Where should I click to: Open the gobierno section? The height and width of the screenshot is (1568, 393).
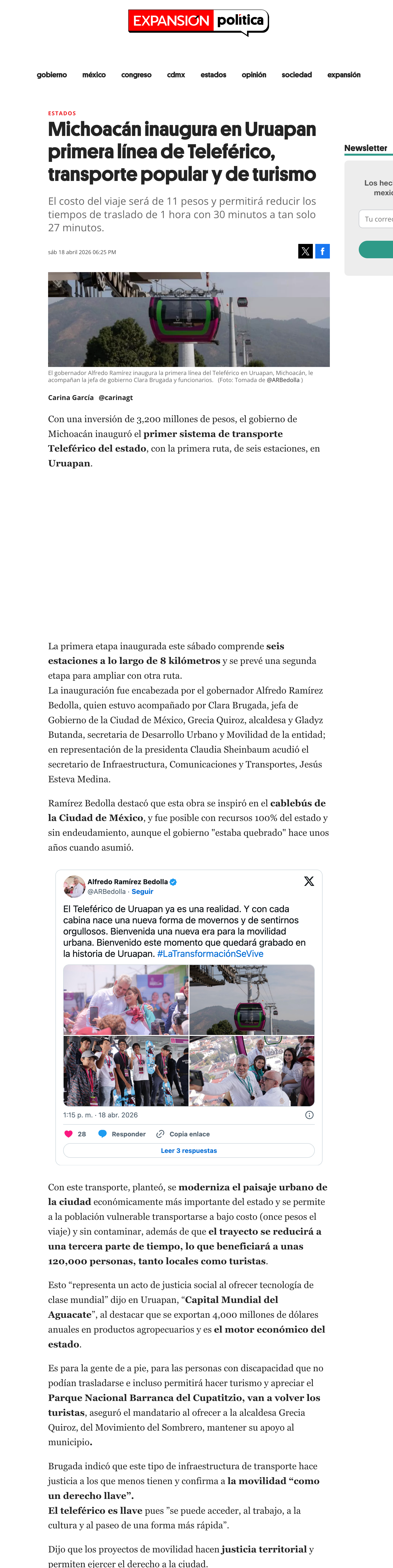pos(52,75)
